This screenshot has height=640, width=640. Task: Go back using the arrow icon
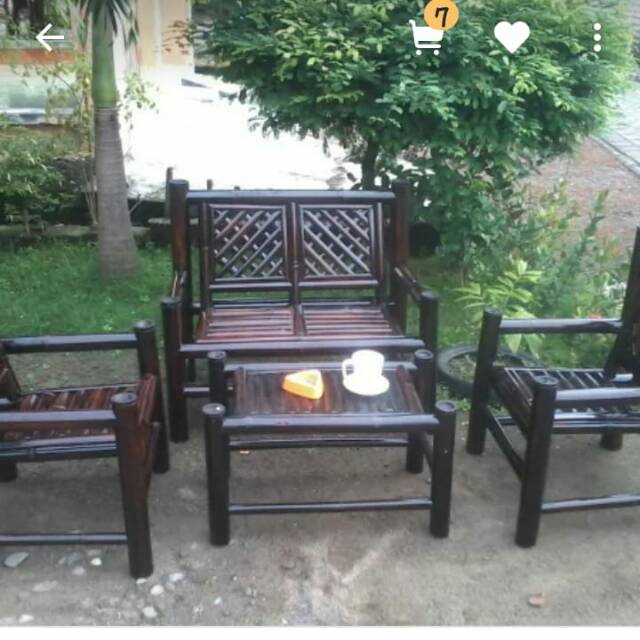coord(50,38)
